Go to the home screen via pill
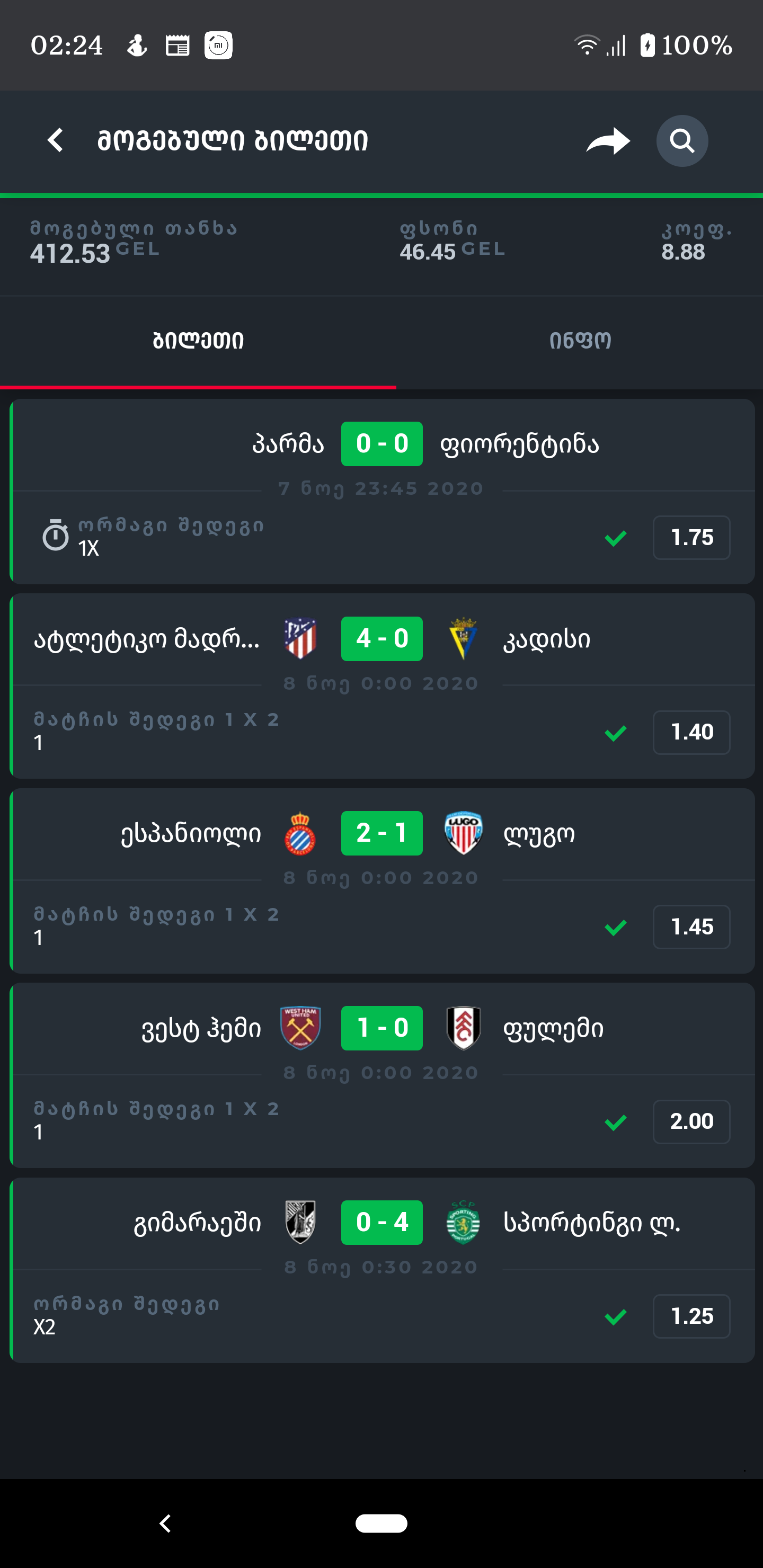763x1568 pixels. tap(381, 1524)
